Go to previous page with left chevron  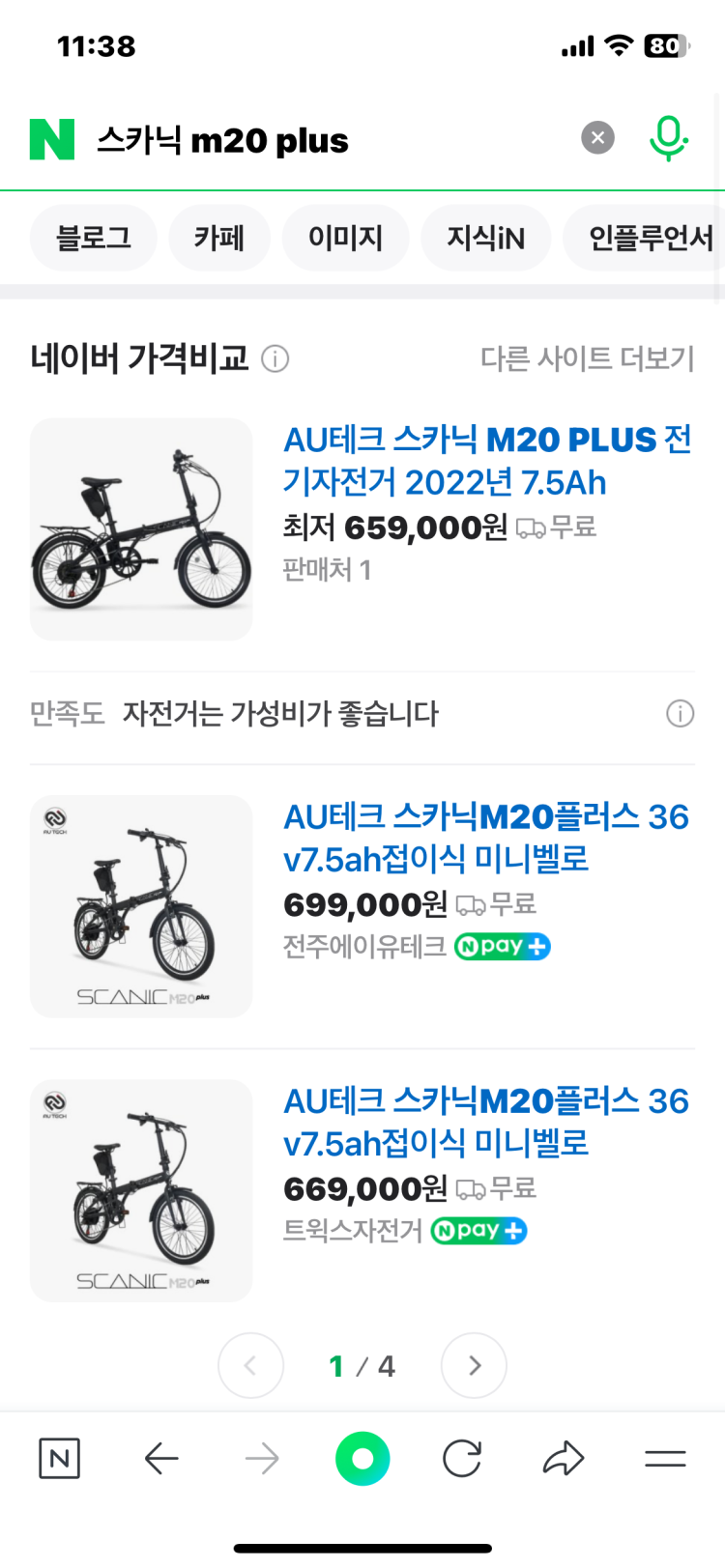click(x=250, y=1366)
